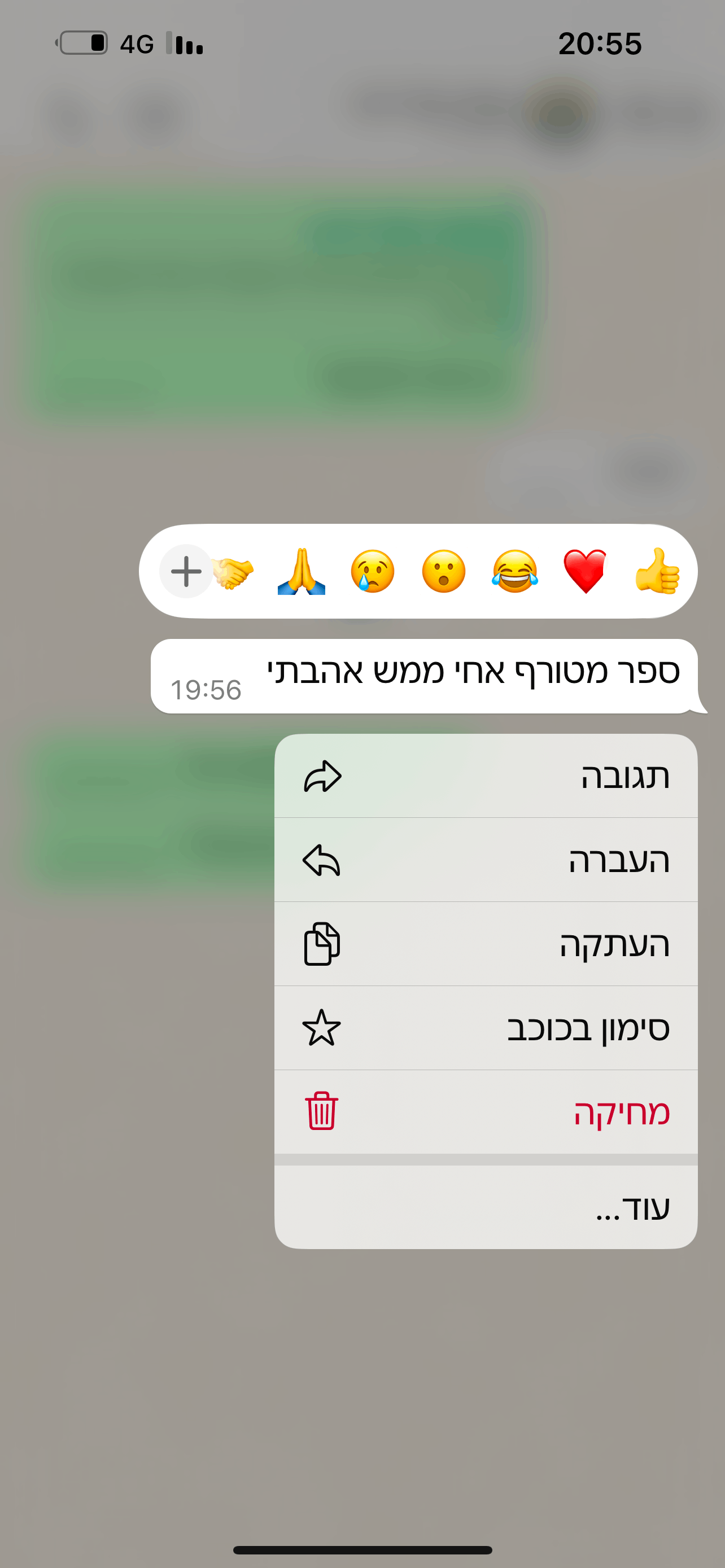Delete the message with מחיקה
Viewport: 725px width, 1568px height.
[x=486, y=1112]
